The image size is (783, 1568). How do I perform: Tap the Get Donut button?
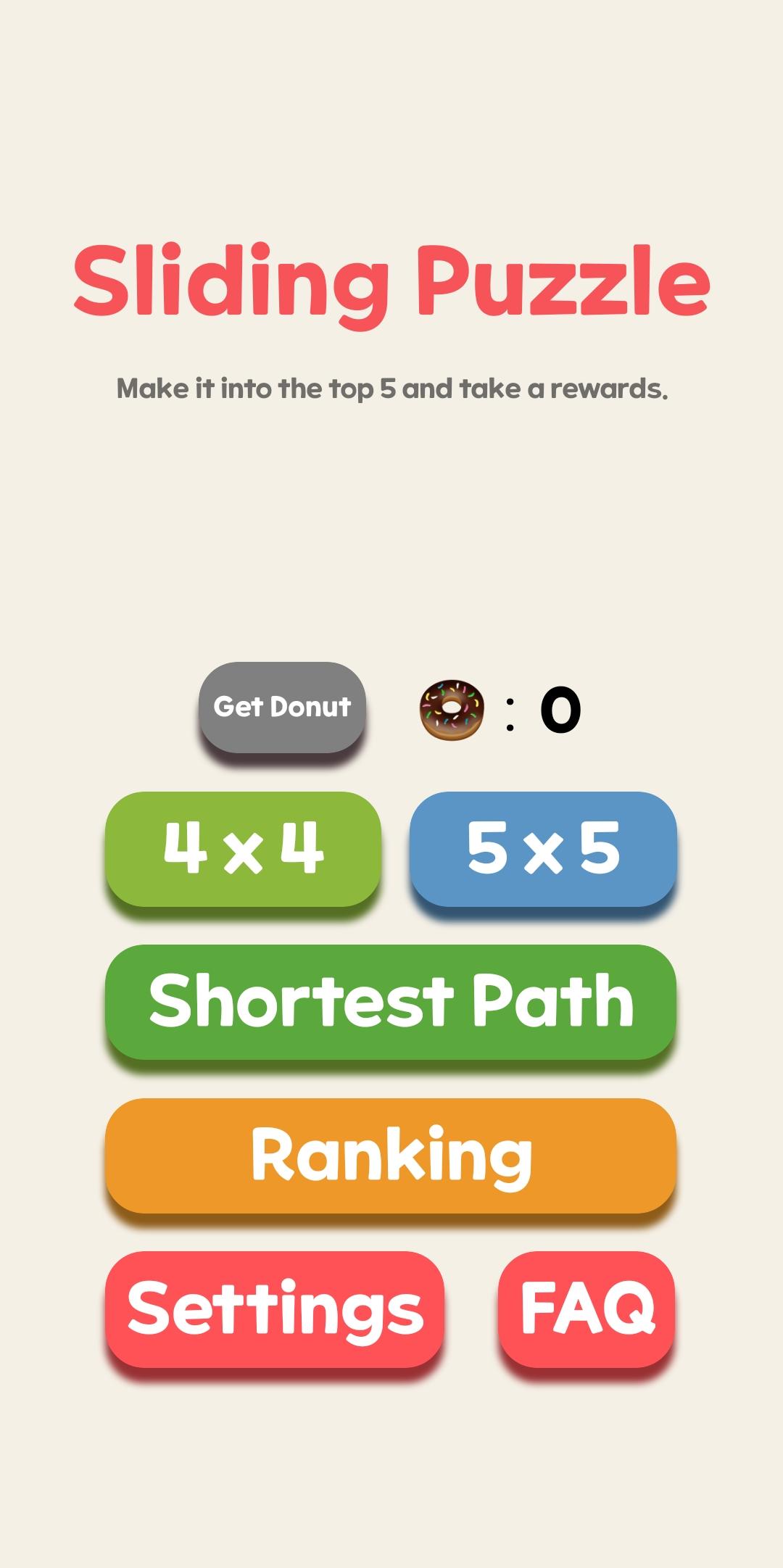point(282,707)
